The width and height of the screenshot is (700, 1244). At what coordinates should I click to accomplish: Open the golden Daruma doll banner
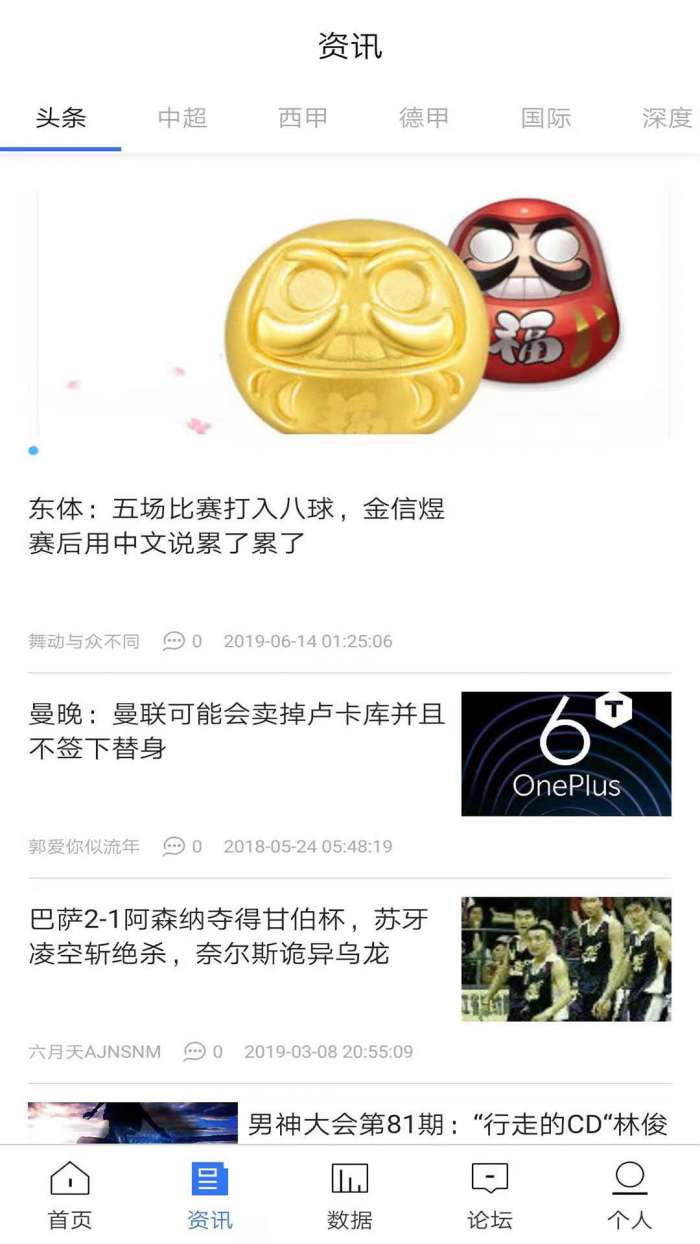(352, 315)
